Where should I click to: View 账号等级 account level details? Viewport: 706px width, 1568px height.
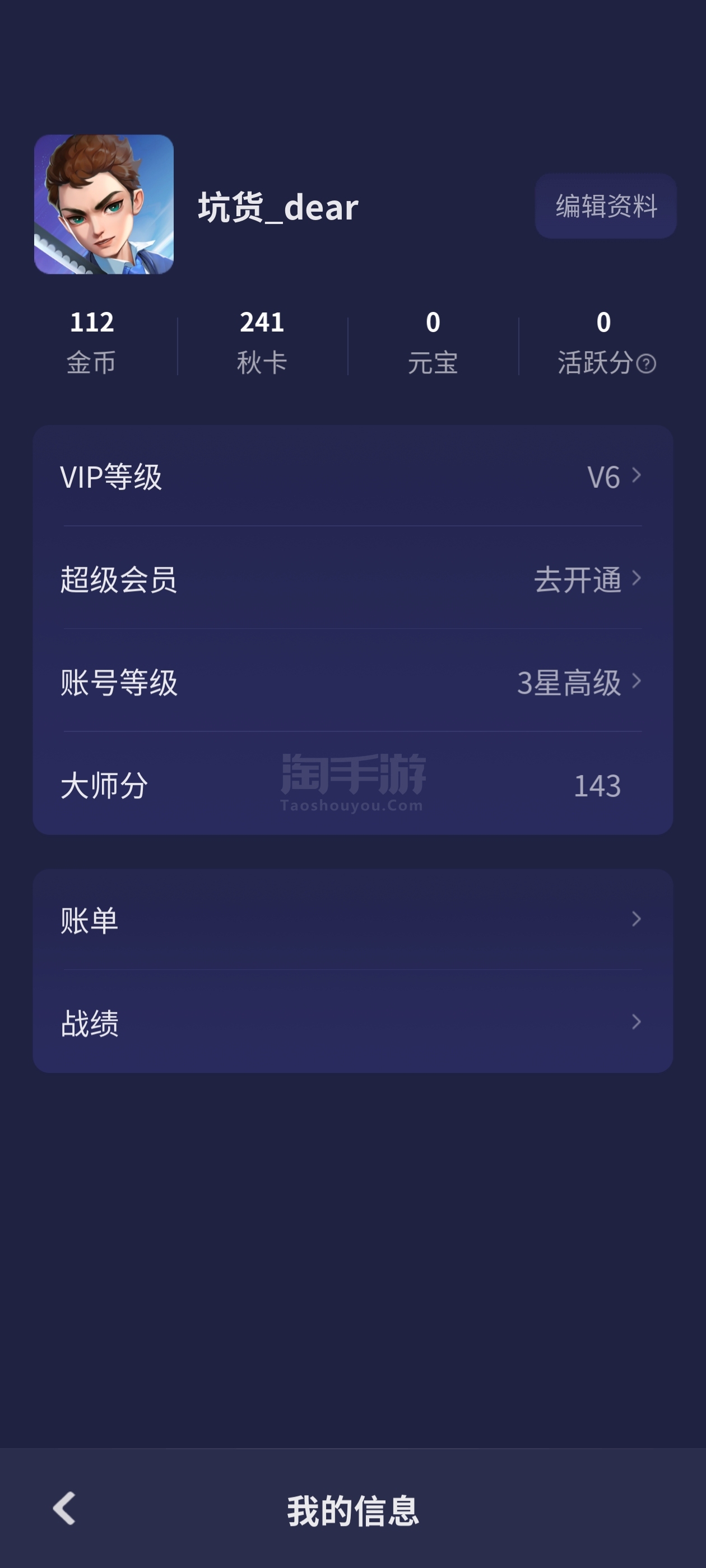click(x=352, y=681)
